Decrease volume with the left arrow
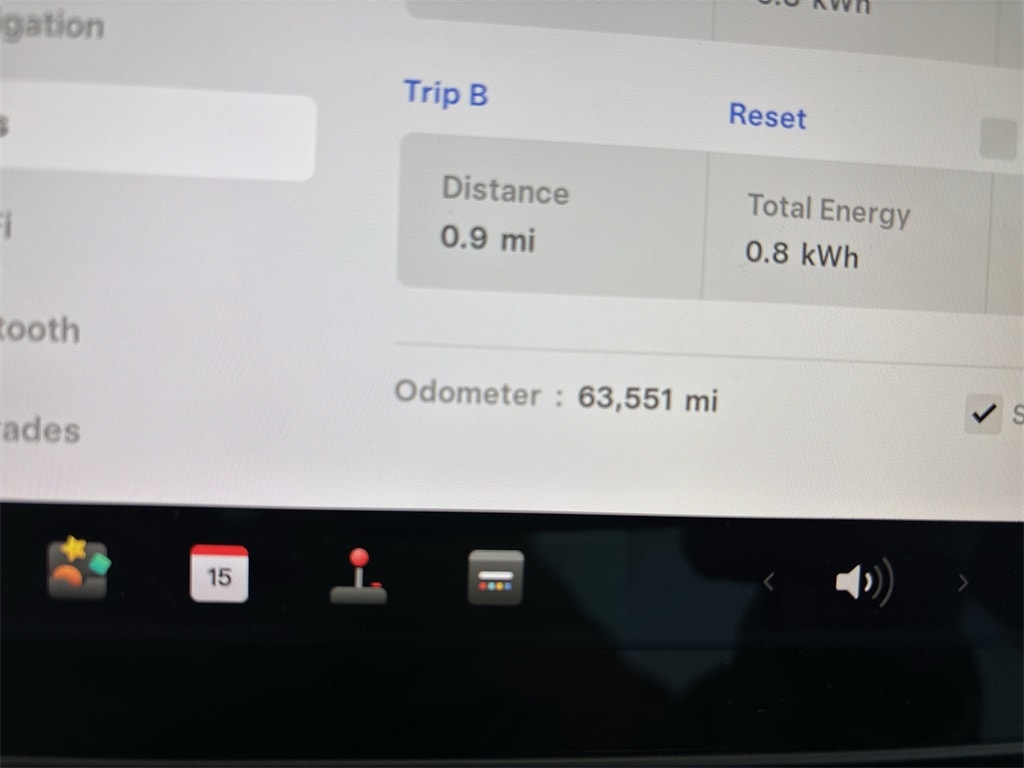 tap(768, 581)
